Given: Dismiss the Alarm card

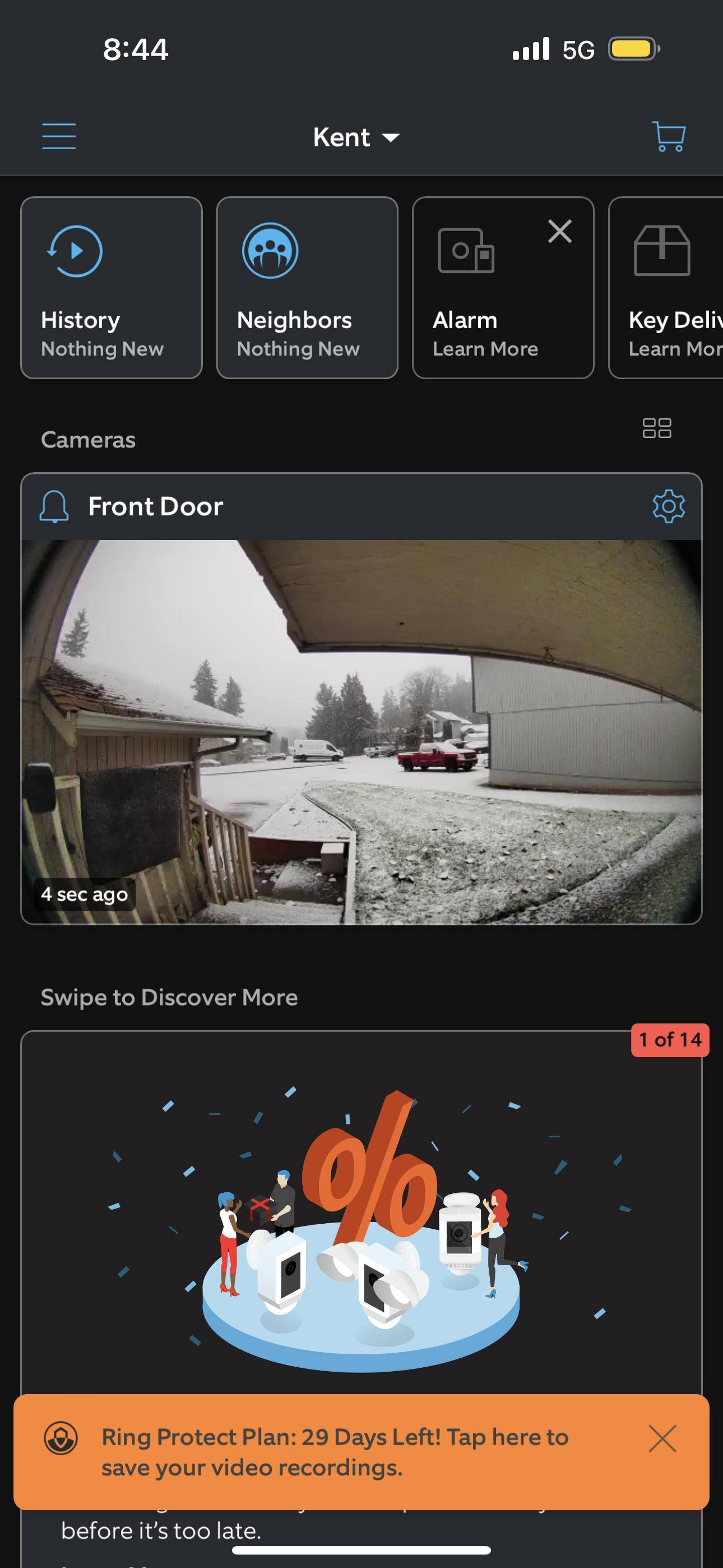Looking at the screenshot, I should [x=560, y=231].
